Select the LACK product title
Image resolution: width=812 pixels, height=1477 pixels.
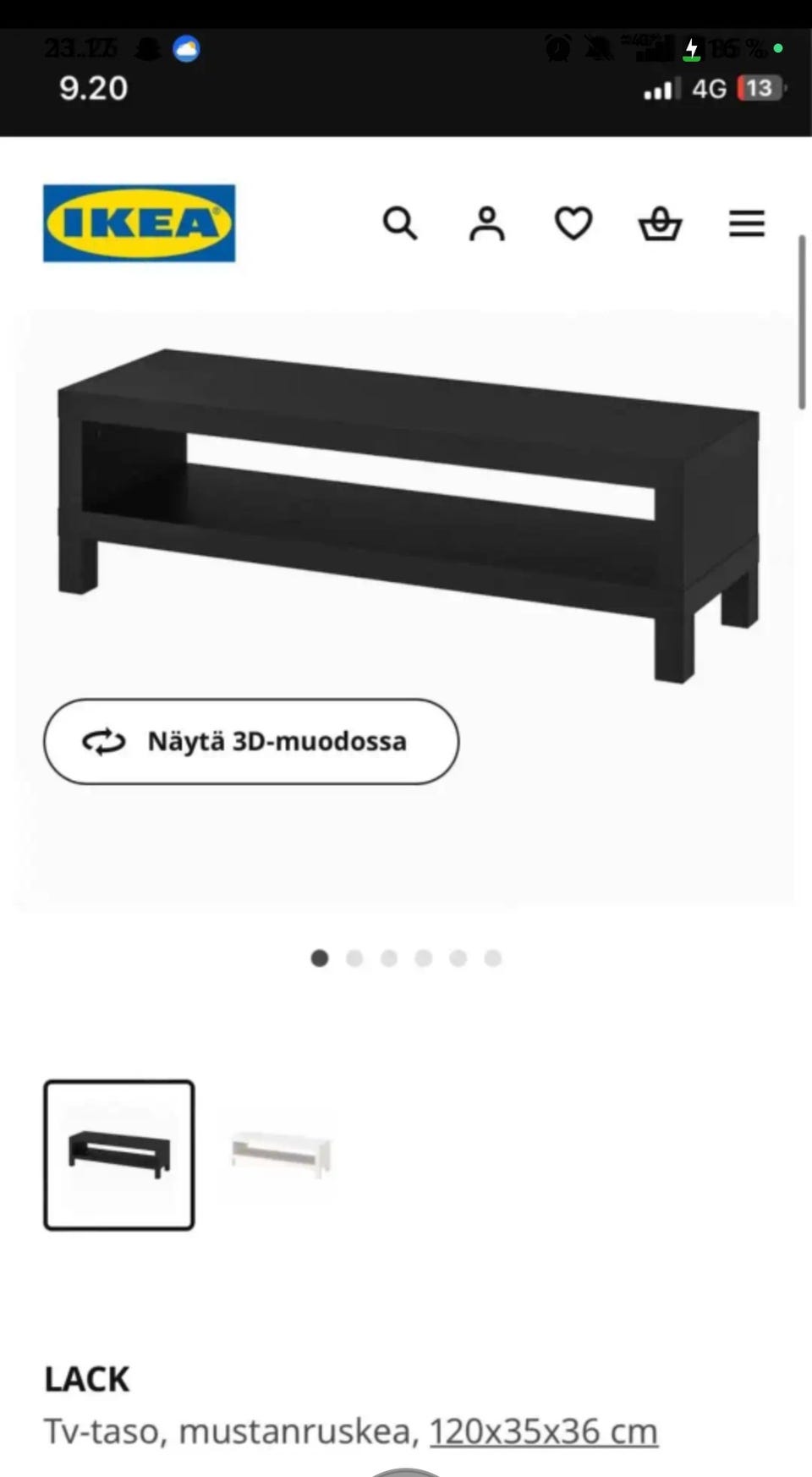pyautogui.click(x=85, y=1379)
